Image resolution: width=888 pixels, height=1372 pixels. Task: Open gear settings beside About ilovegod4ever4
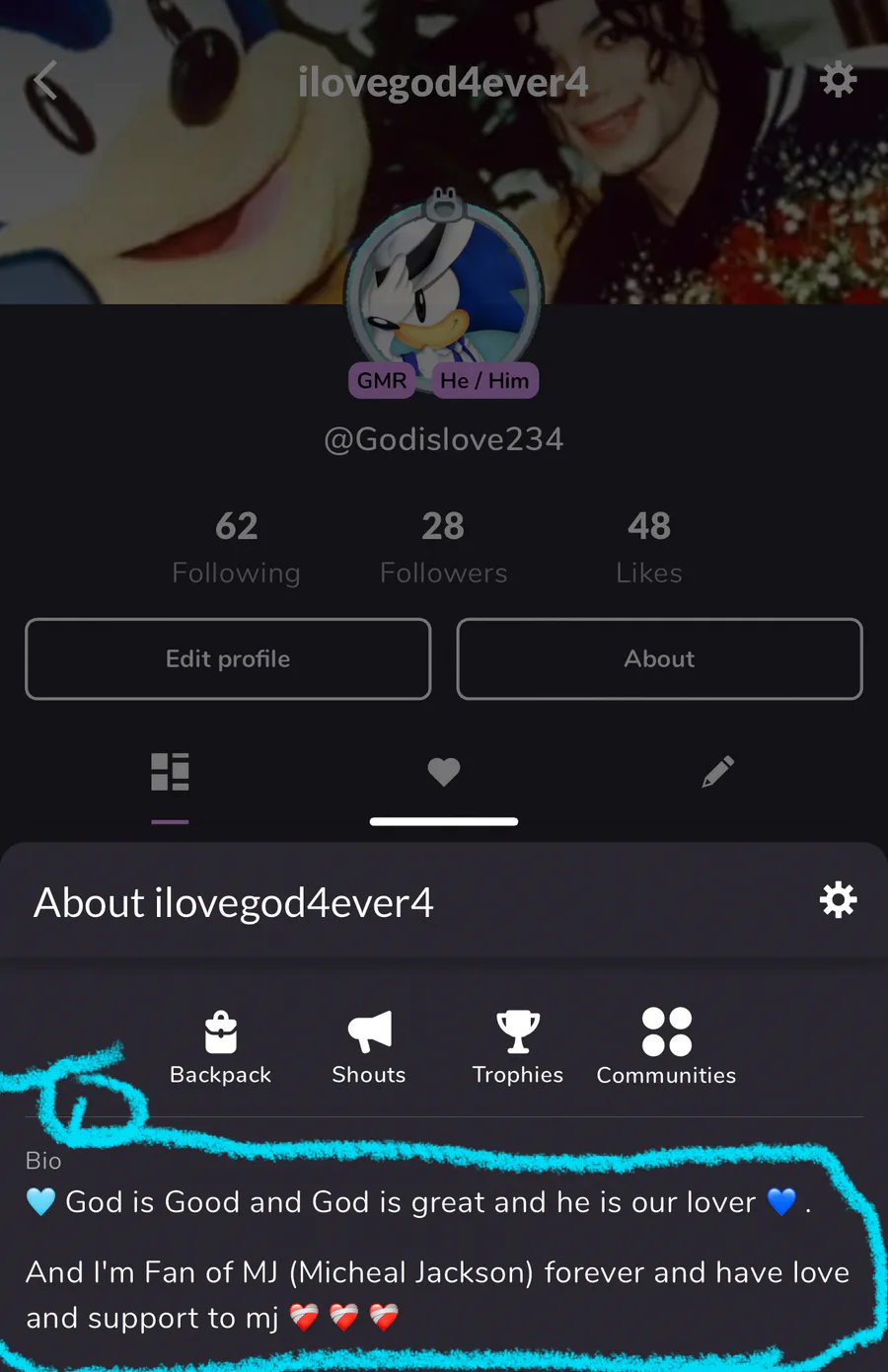click(x=838, y=900)
